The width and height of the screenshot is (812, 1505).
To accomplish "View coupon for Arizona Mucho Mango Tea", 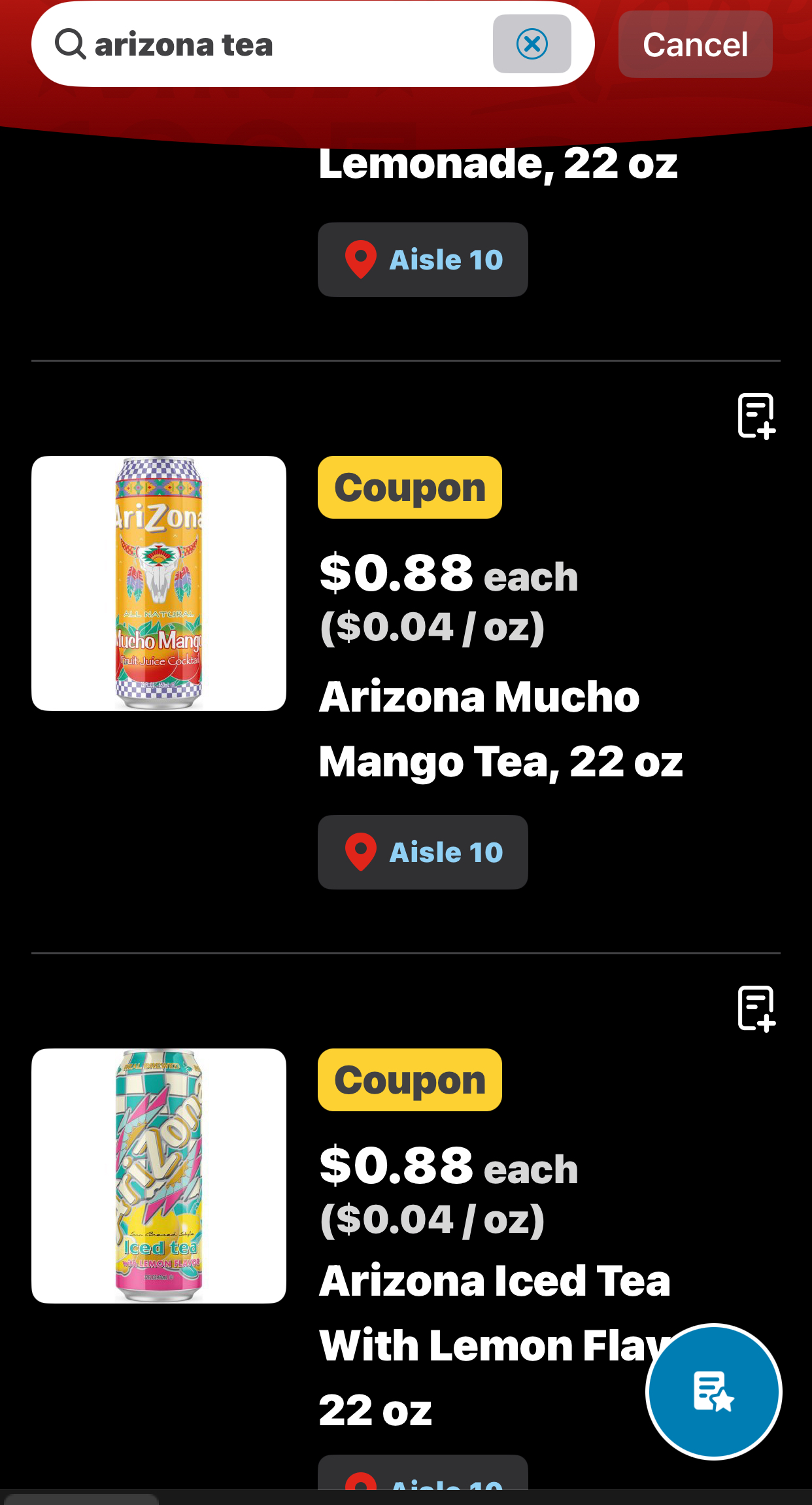I will [410, 487].
